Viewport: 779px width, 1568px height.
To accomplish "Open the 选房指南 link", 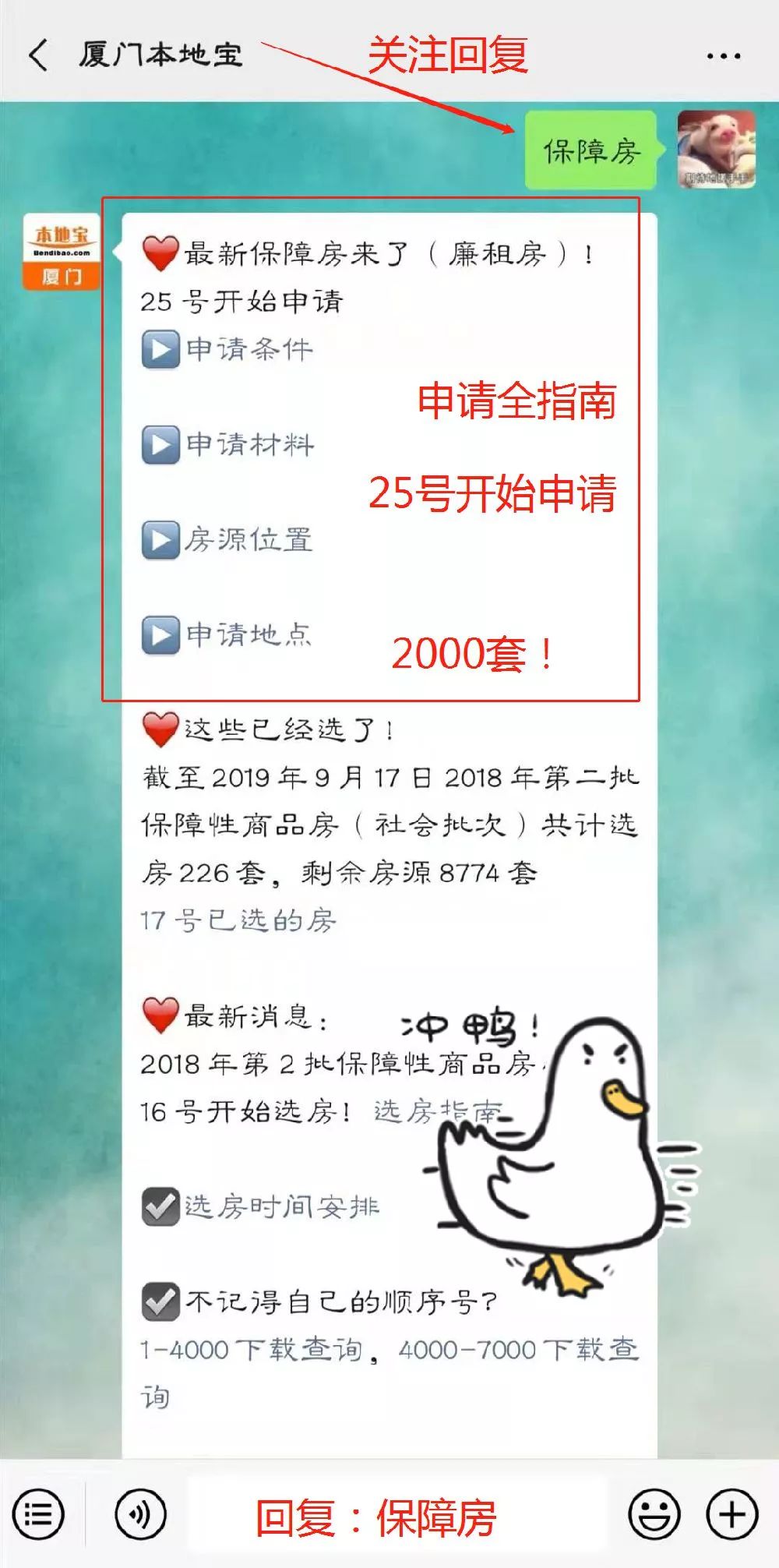I will tap(436, 1111).
